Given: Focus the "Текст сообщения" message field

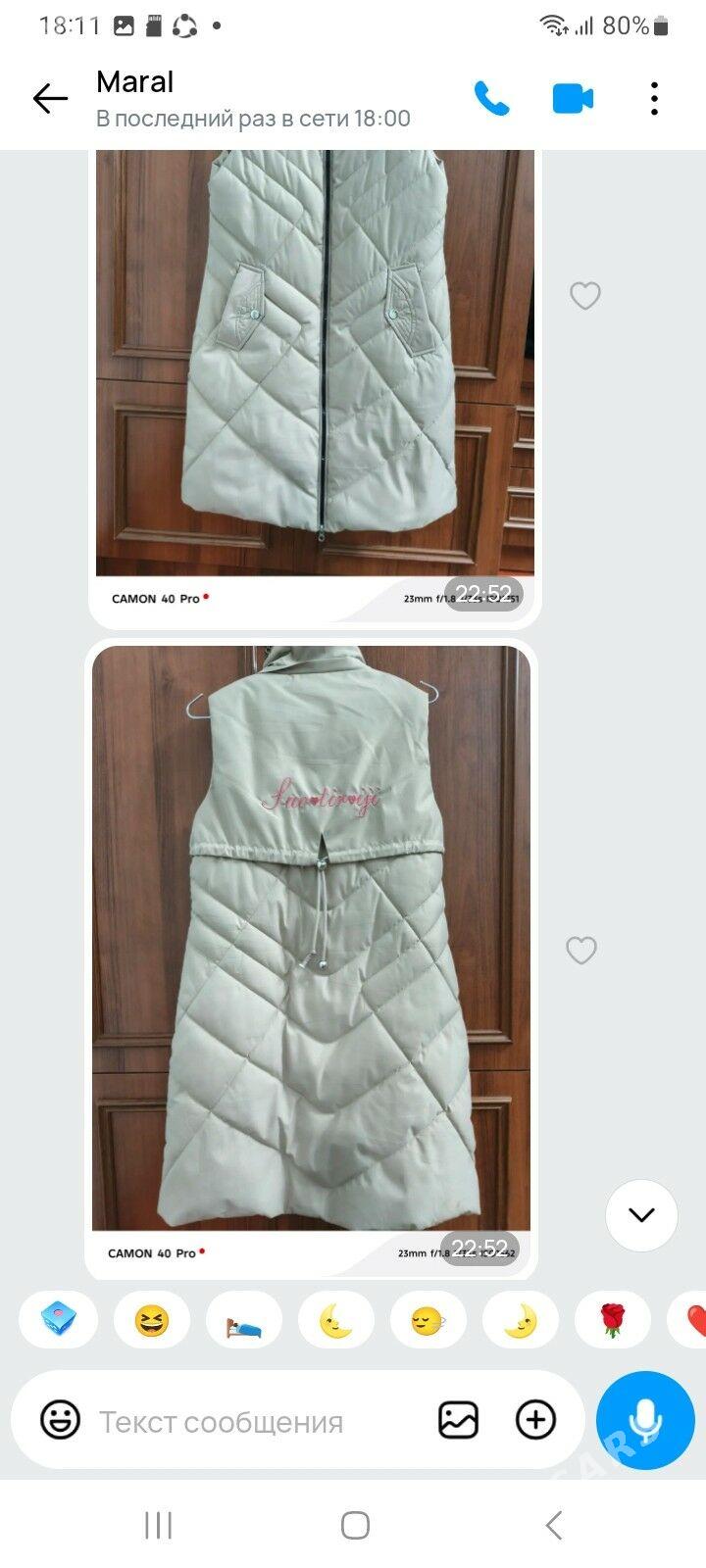Looking at the screenshot, I should pyautogui.click(x=255, y=1421).
